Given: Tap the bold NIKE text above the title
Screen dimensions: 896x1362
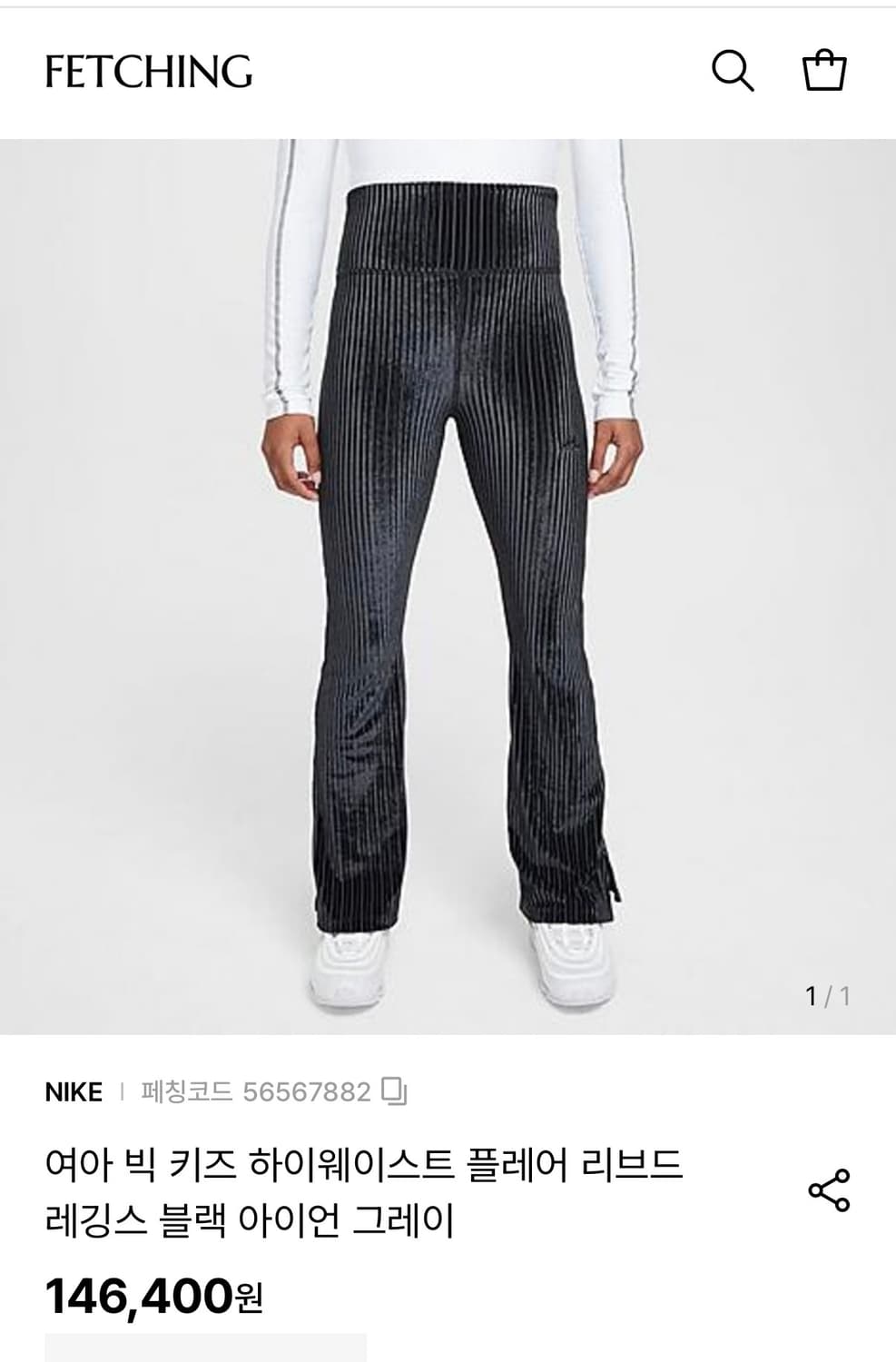Looking at the screenshot, I should coord(74,1093).
